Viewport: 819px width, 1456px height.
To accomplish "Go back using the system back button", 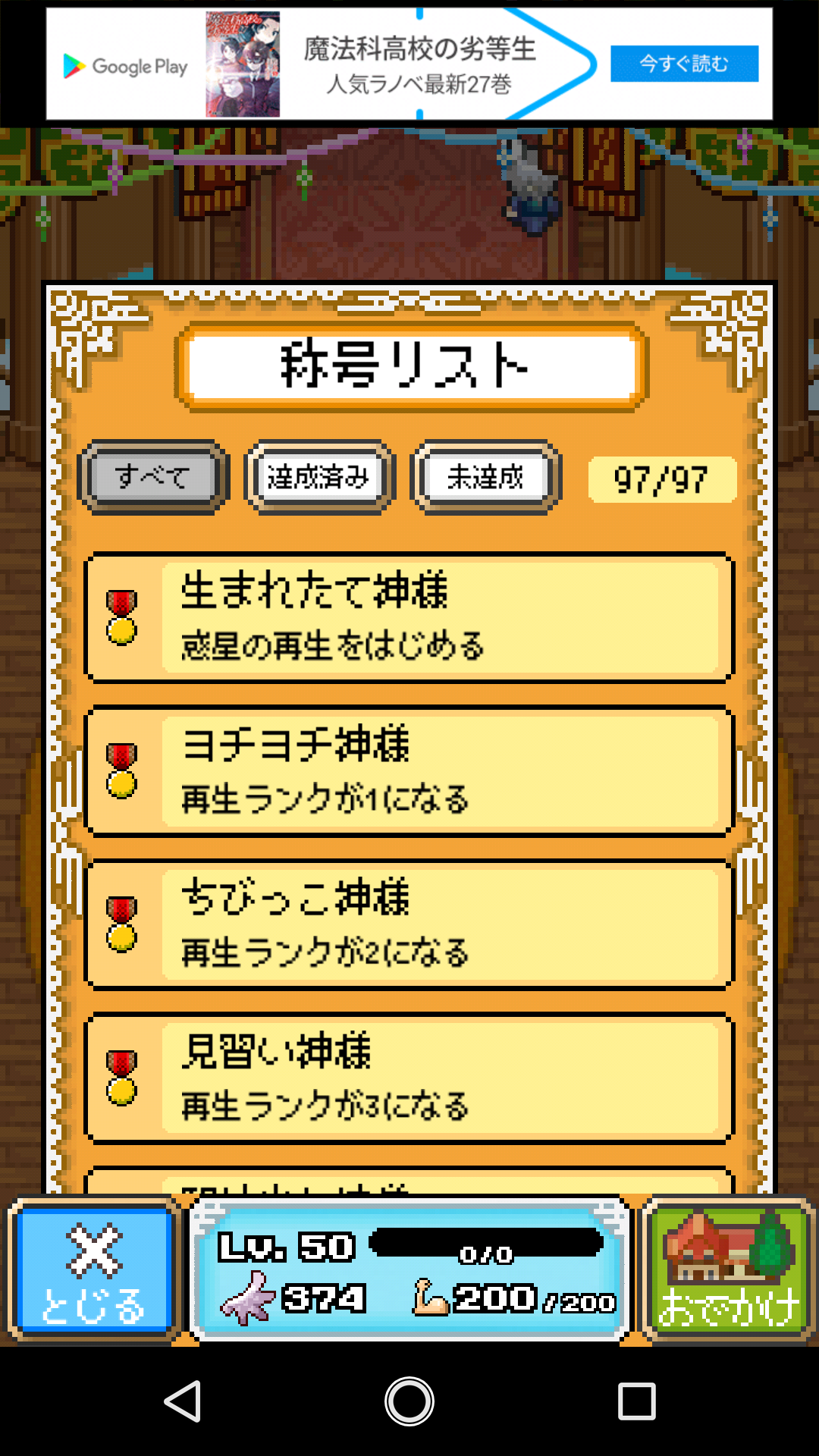I will coord(183,1401).
